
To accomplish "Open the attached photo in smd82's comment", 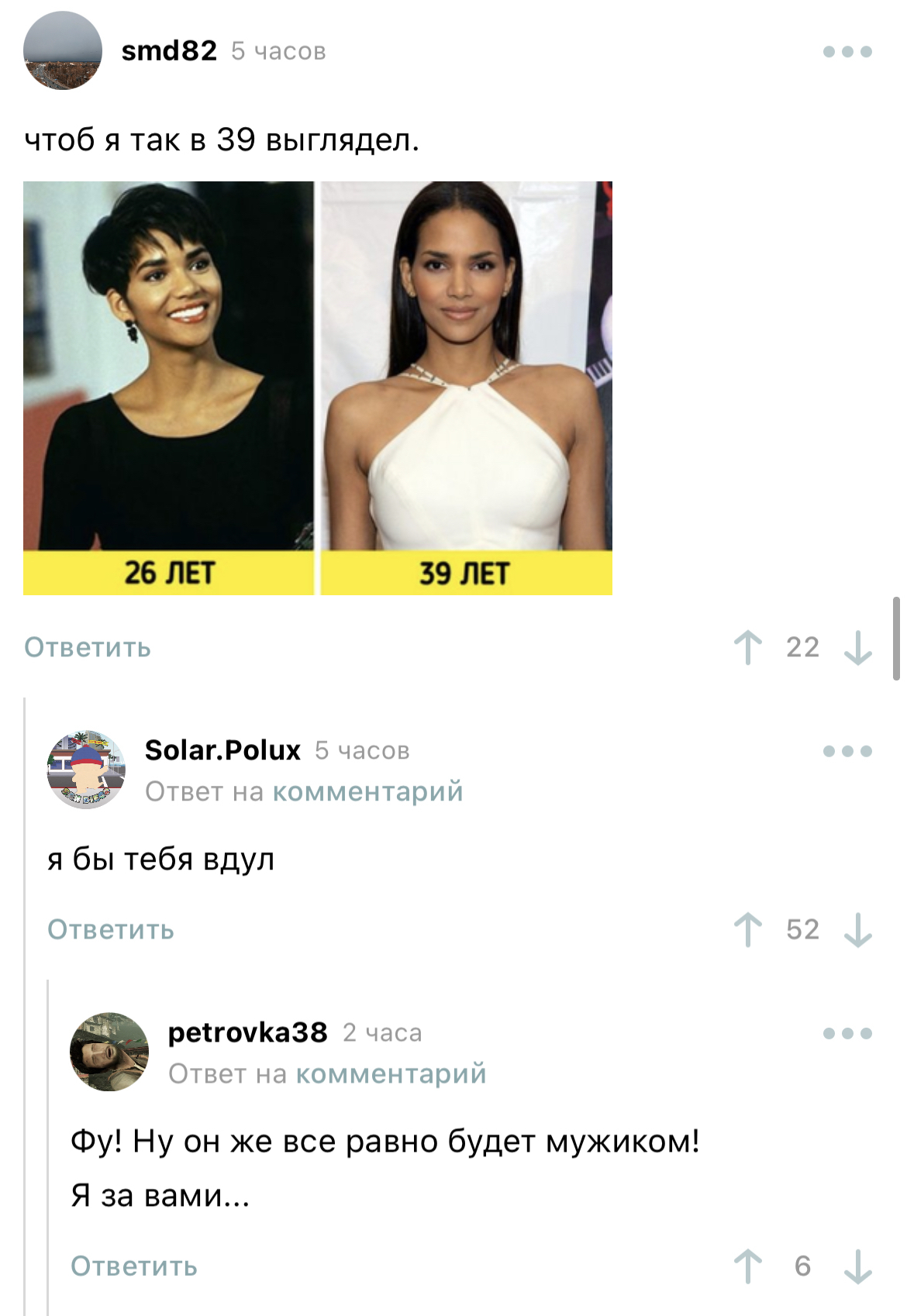I will (x=318, y=388).
